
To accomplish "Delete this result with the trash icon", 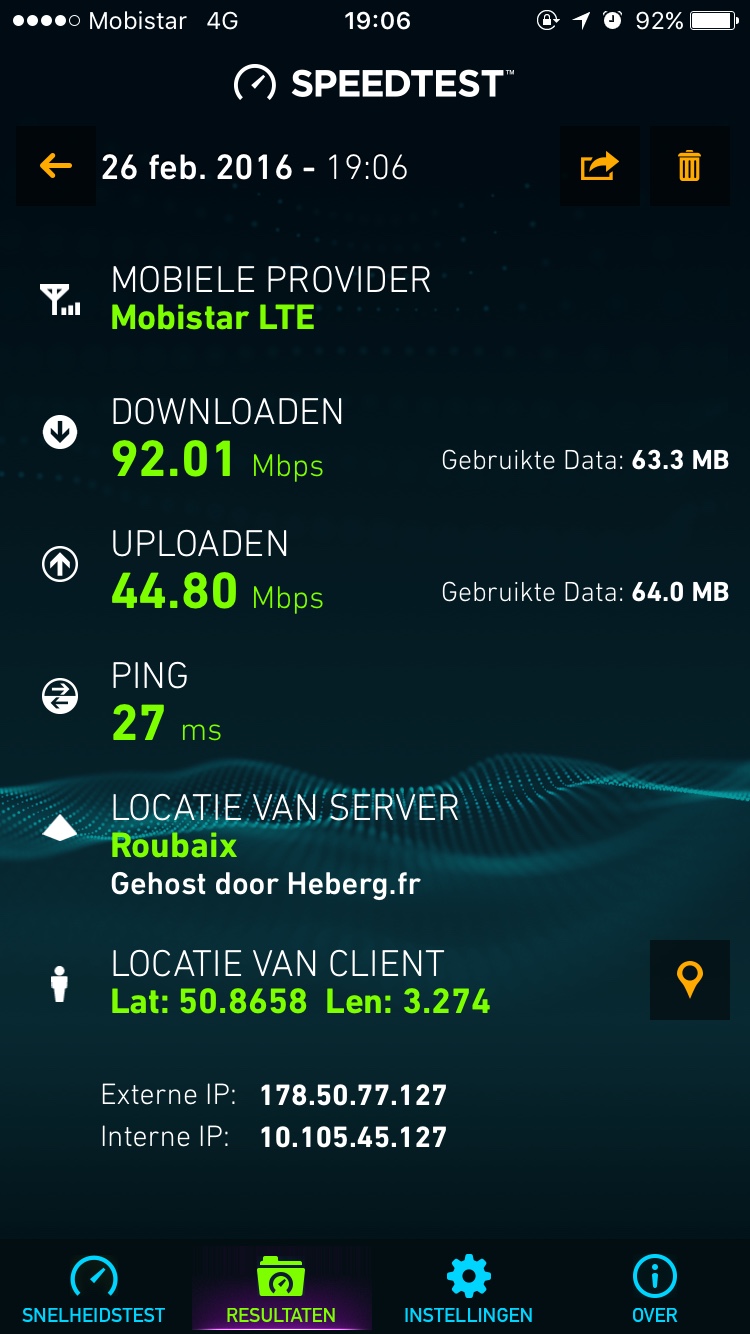I will pyautogui.click(x=690, y=166).
